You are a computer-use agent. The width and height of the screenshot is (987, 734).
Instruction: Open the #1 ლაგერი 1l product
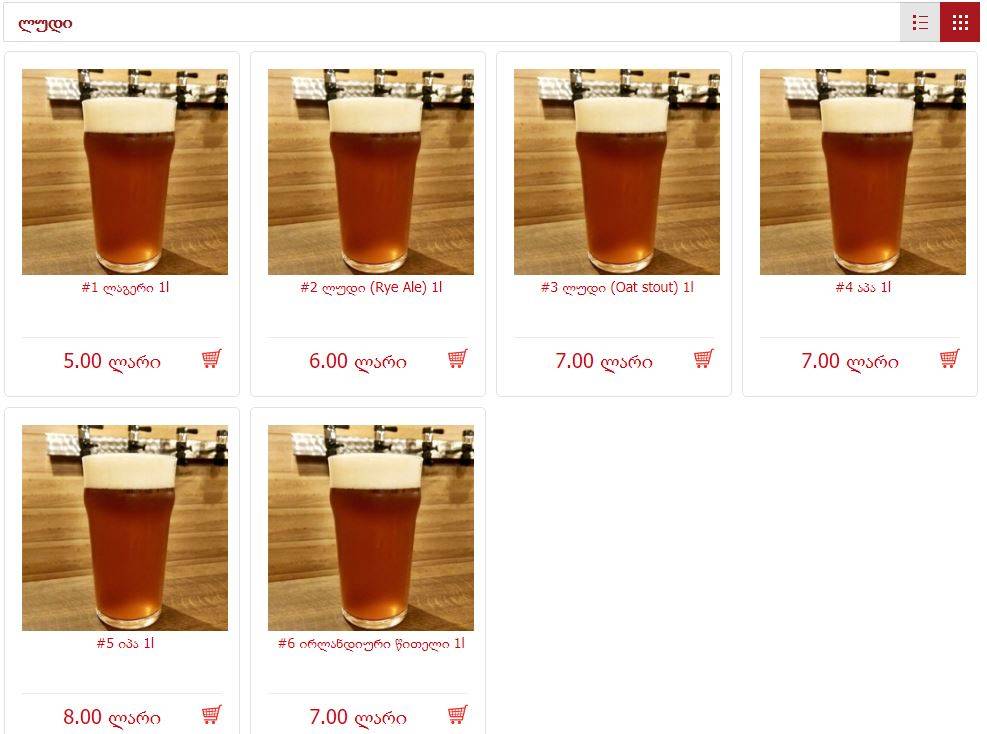(x=125, y=172)
